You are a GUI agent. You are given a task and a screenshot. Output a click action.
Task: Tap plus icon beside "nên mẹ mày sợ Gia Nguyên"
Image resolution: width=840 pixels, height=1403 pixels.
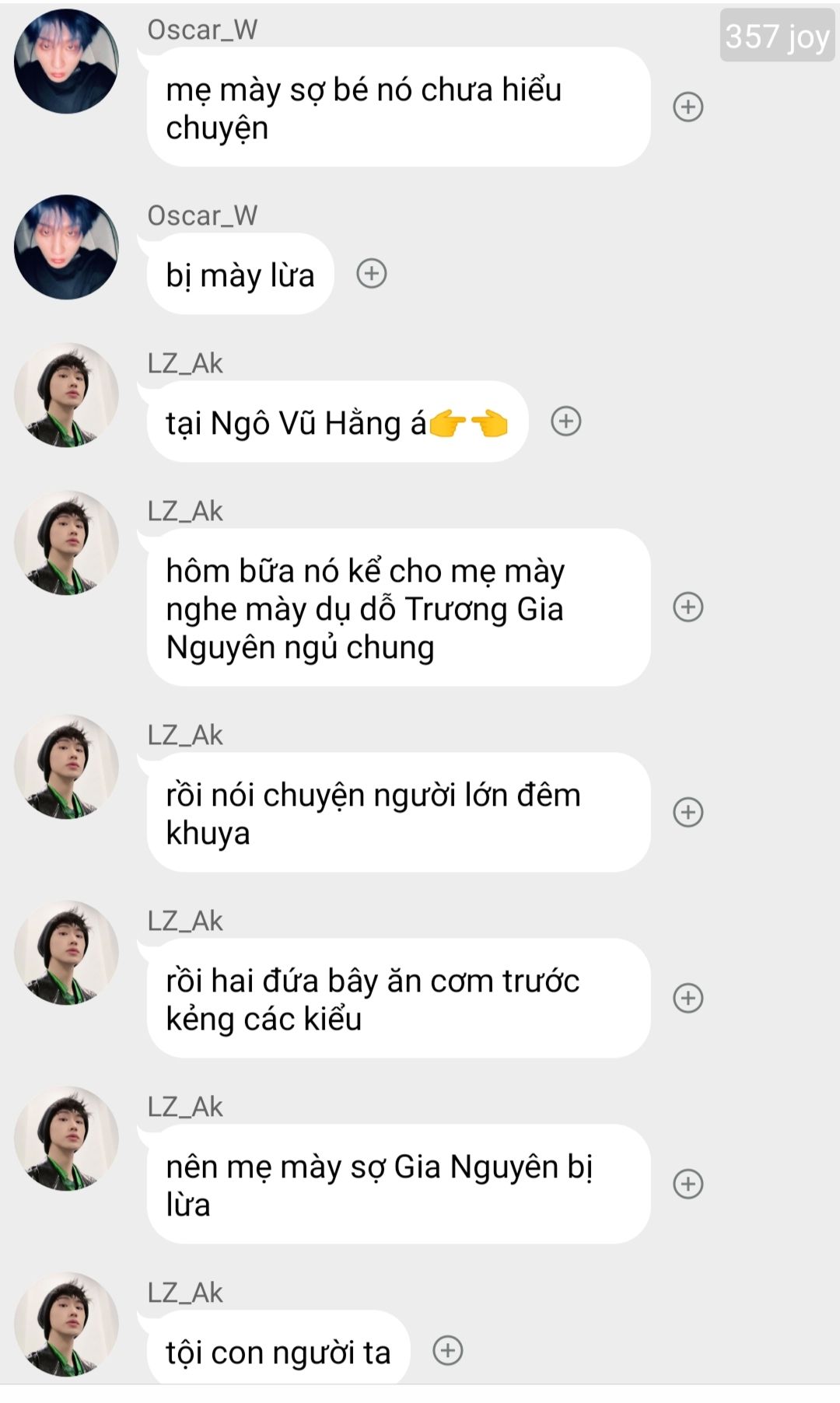point(688,1184)
